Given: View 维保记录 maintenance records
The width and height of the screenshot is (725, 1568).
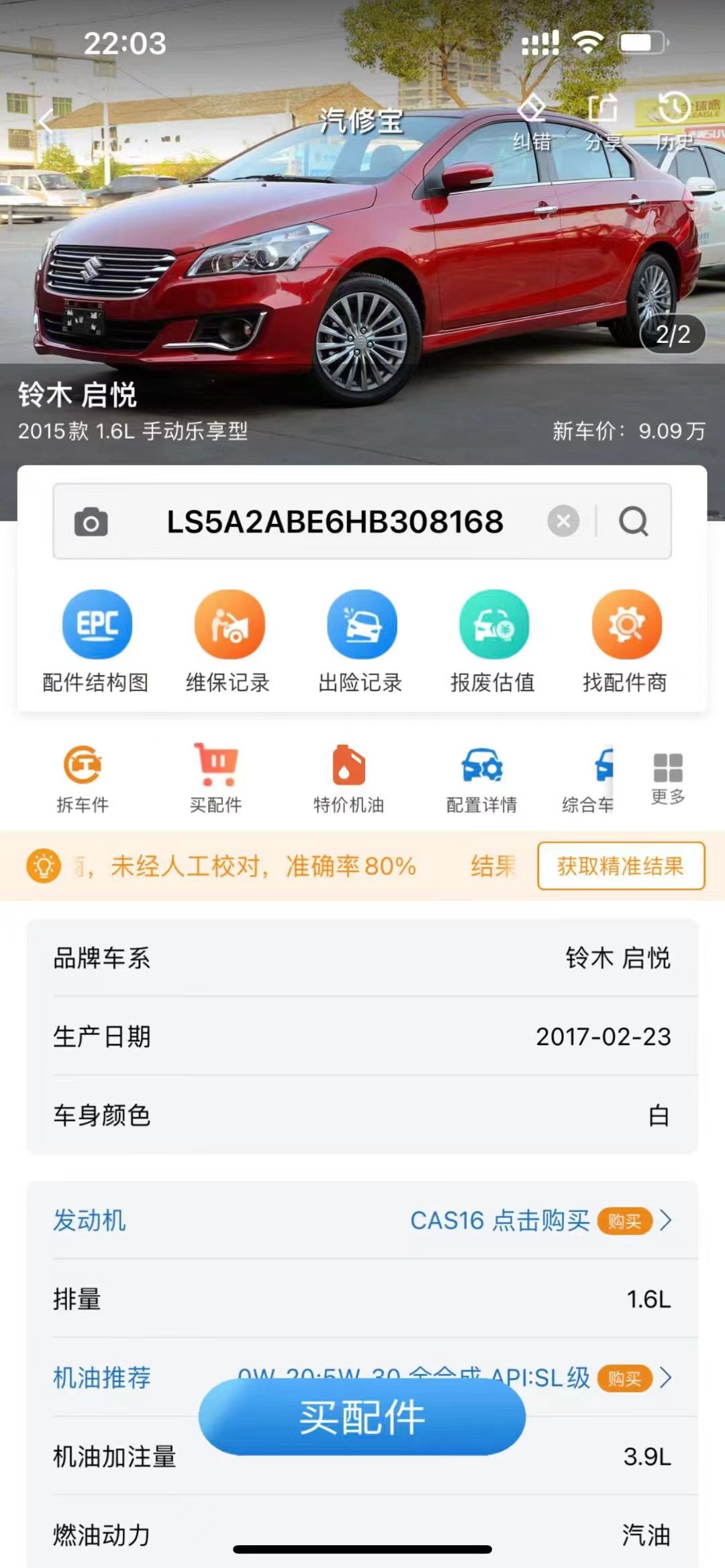Looking at the screenshot, I should click(228, 641).
